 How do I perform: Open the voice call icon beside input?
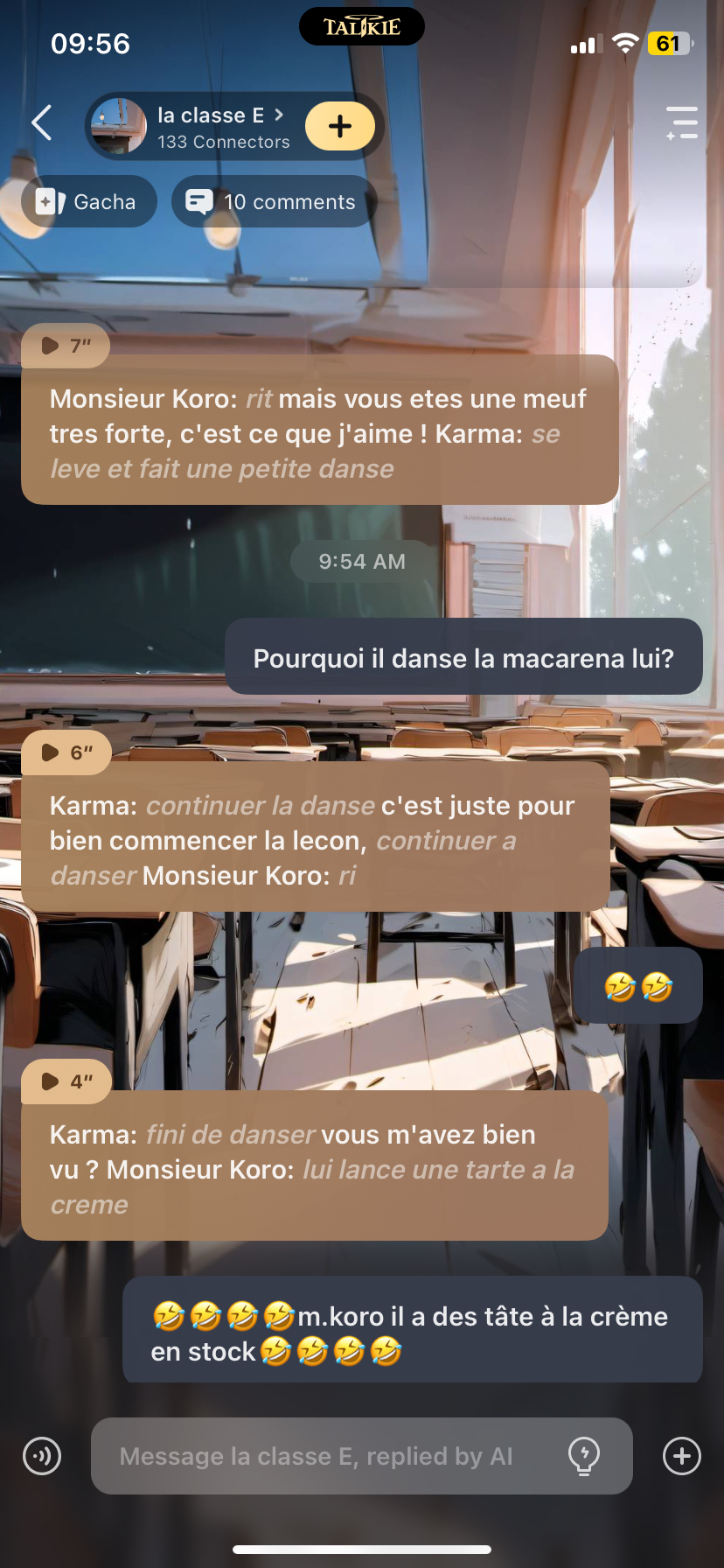42,1456
